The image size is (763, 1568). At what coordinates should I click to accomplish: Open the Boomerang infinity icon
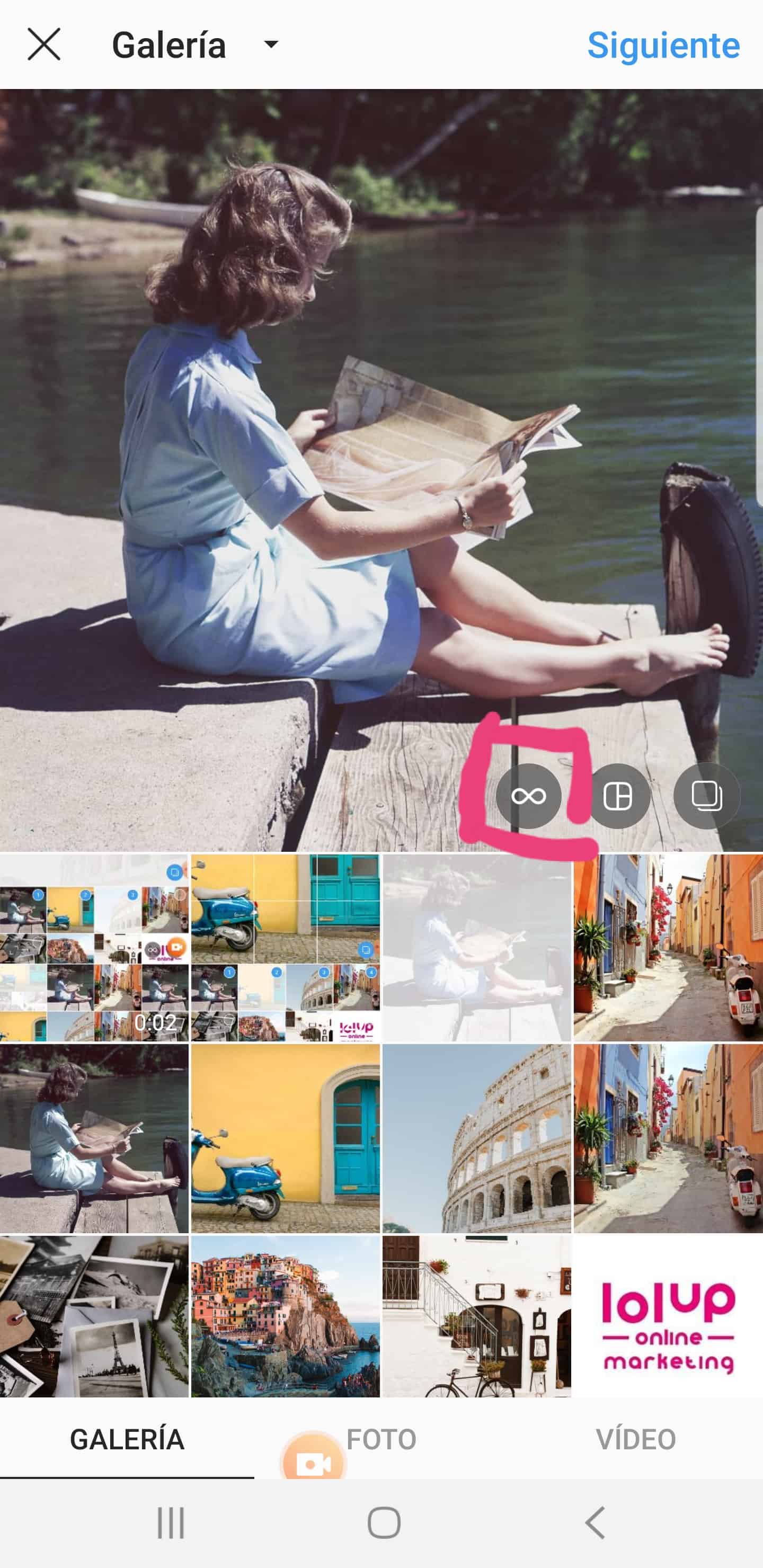[x=529, y=796]
